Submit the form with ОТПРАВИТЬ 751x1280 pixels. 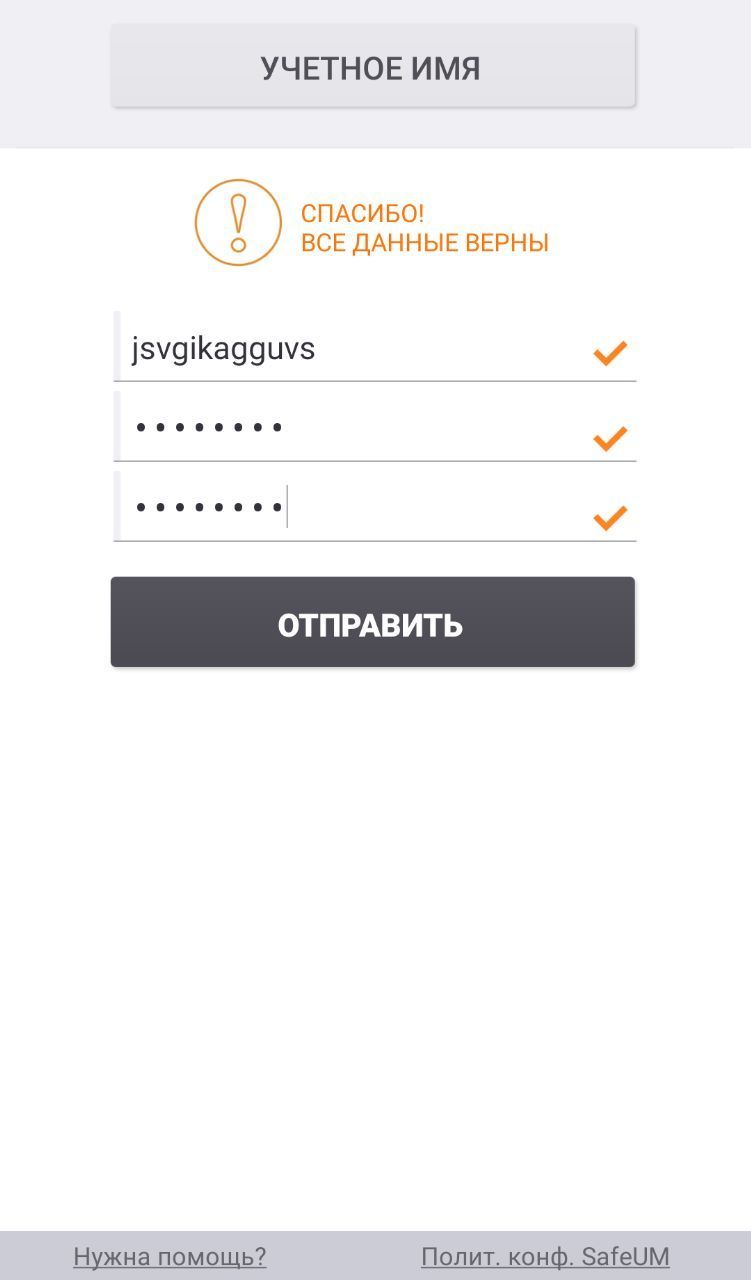[x=372, y=622]
